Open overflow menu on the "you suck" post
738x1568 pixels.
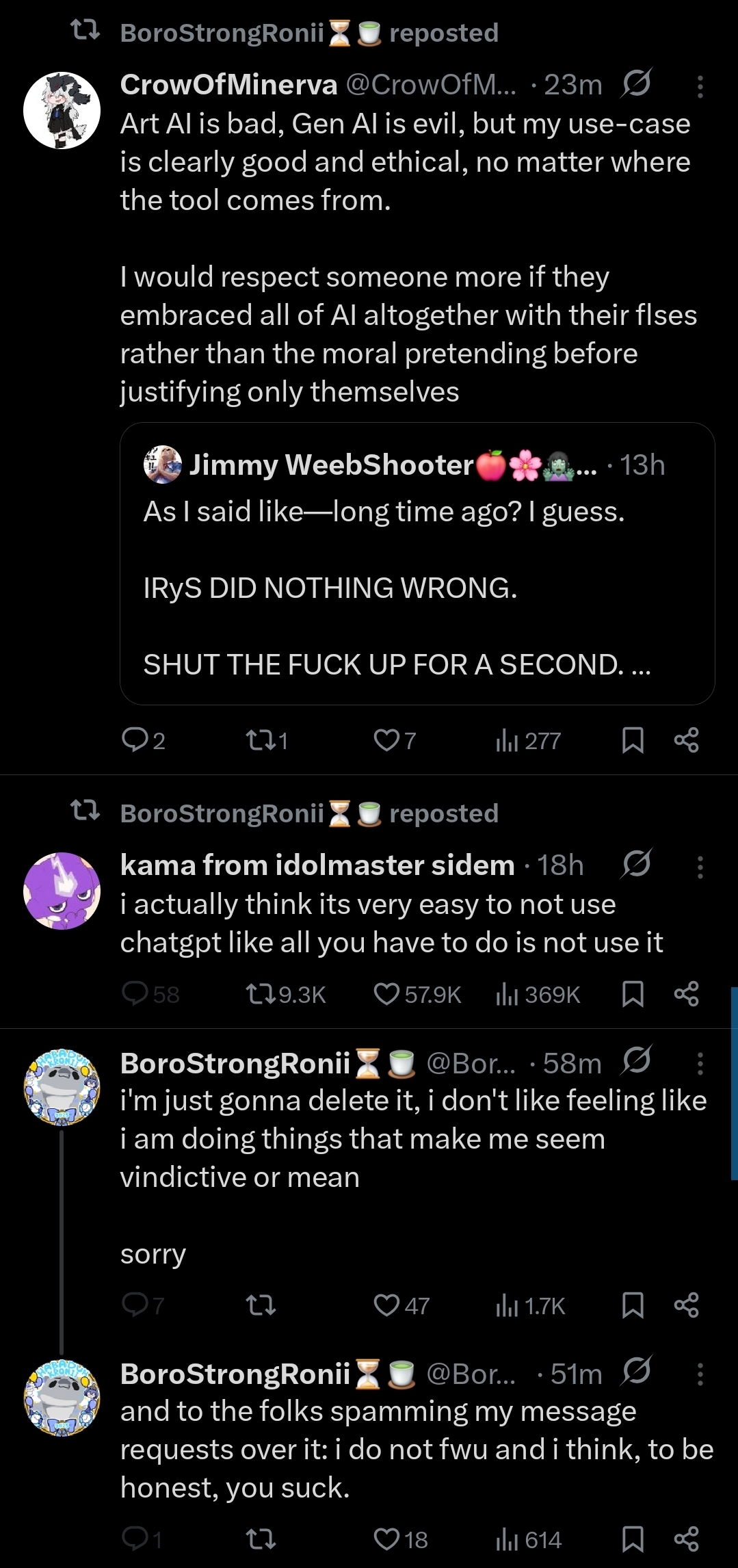(700, 1374)
